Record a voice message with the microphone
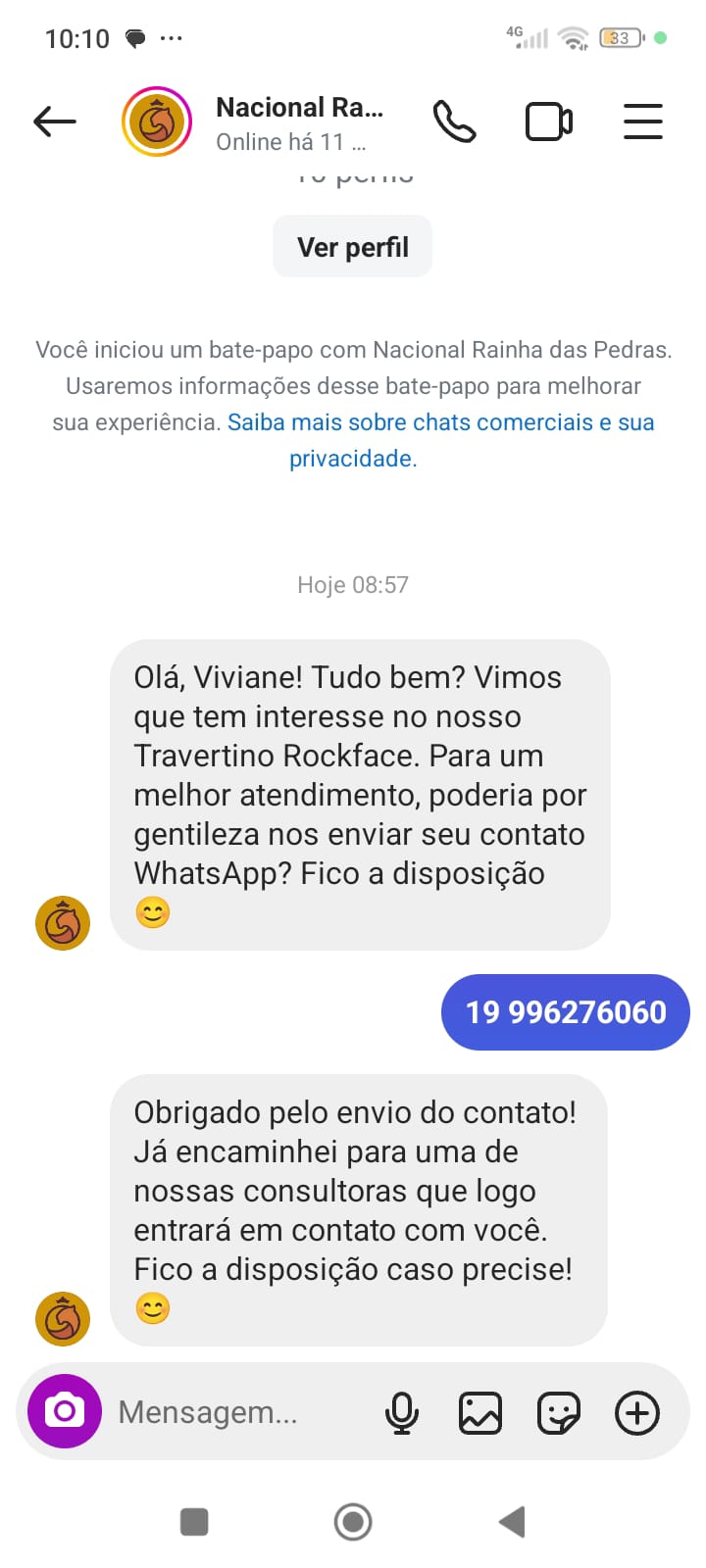This screenshot has width=706, height=1568. (x=401, y=1412)
